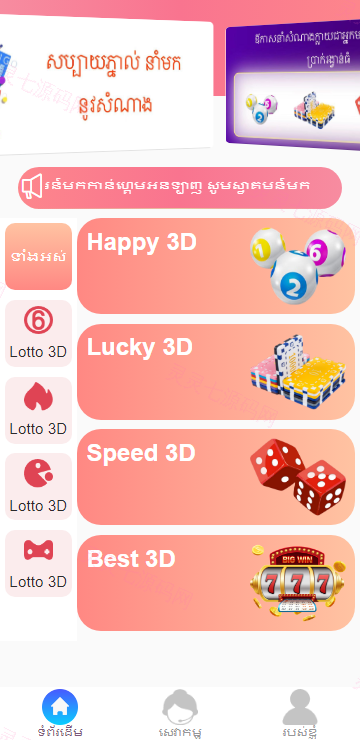Switch to the home tab in the bottom bar
This screenshot has height=740, width=360.
60,713
